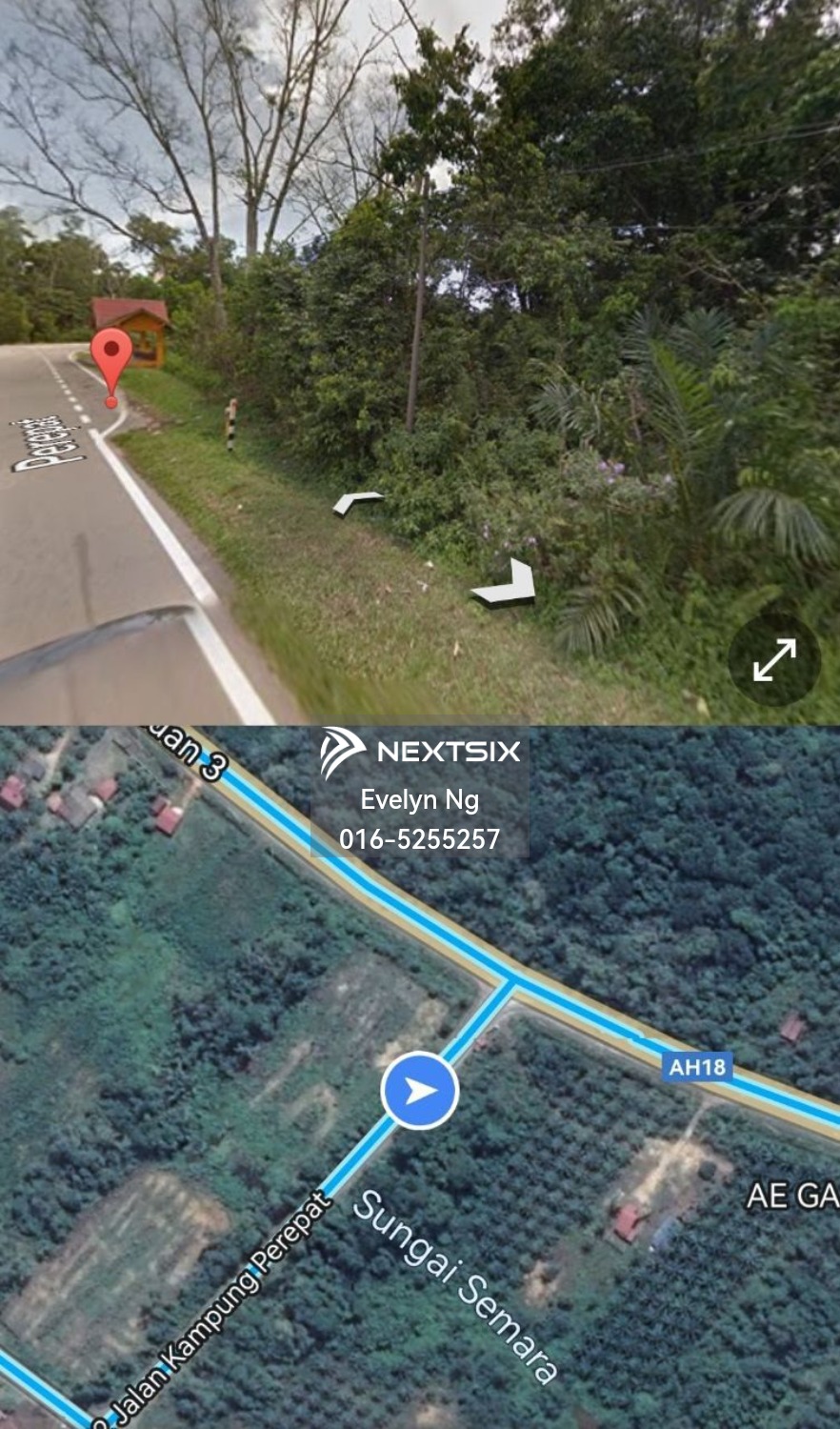
Task: Move along the left-pointing Street View arrow
Action: (356, 501)
